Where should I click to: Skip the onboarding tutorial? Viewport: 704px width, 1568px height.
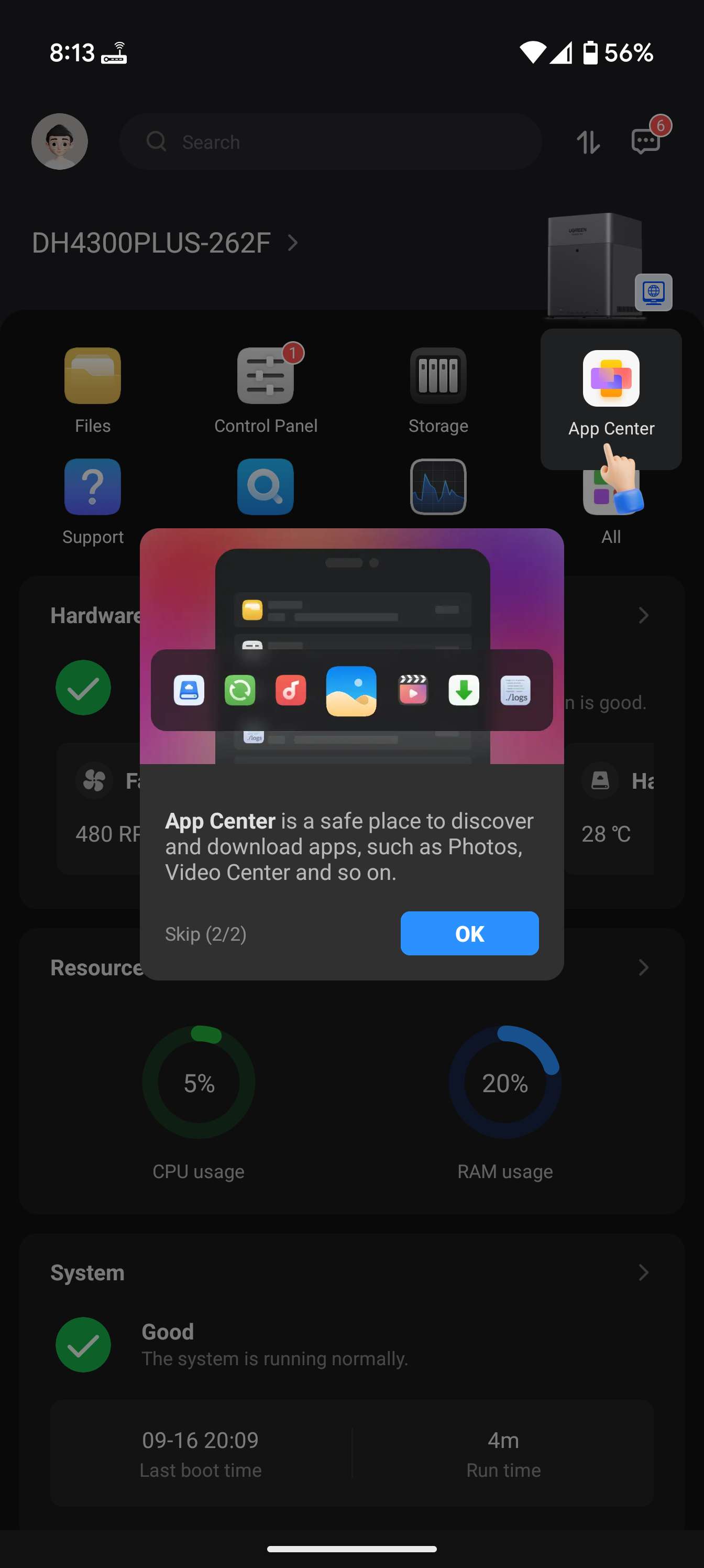pyautogui.click(x=206, y=934)
